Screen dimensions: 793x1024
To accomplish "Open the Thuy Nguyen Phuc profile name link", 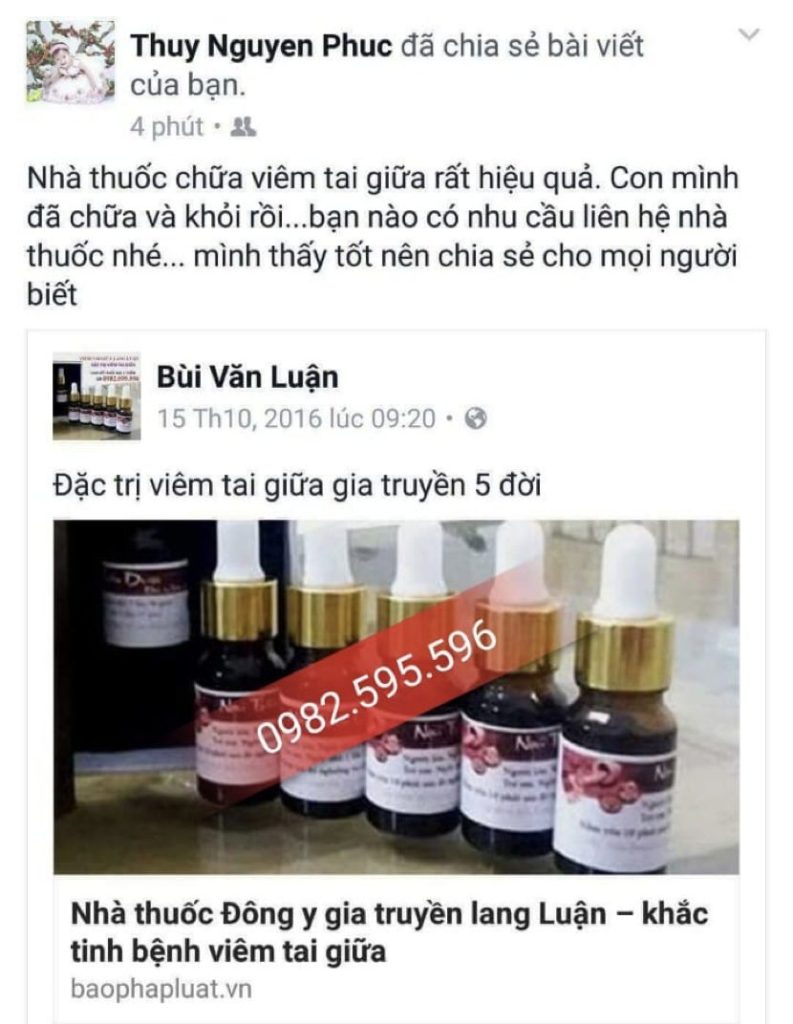I will point(262,46).
